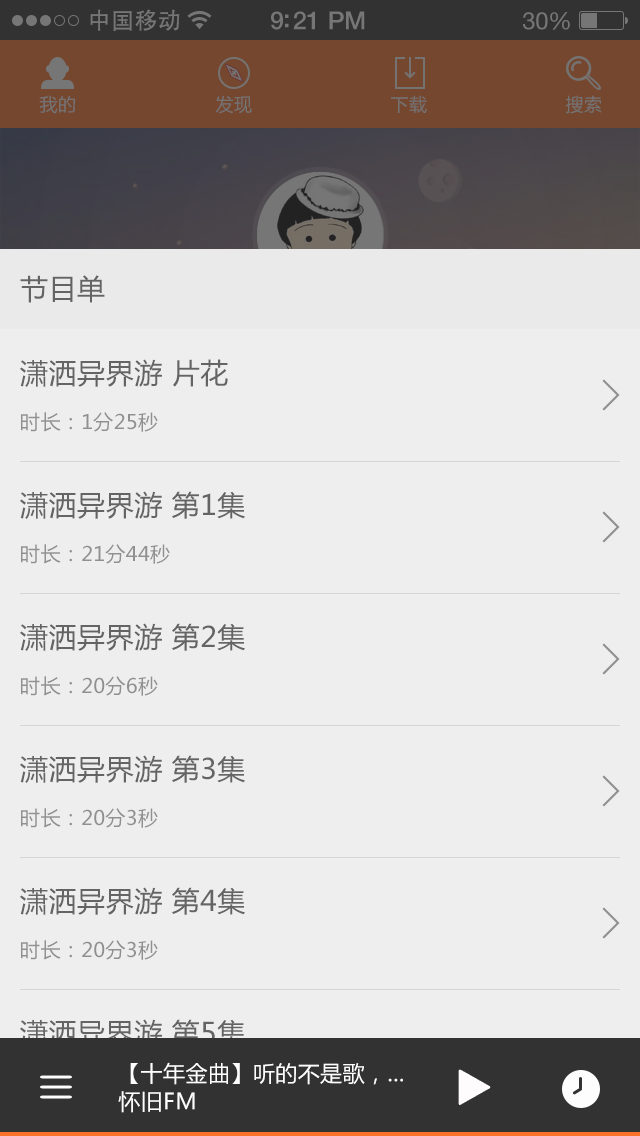The height and width of the screenshot is (1136, 640).
Task: Go to the 下载 downloads tab
Action: 409,85
